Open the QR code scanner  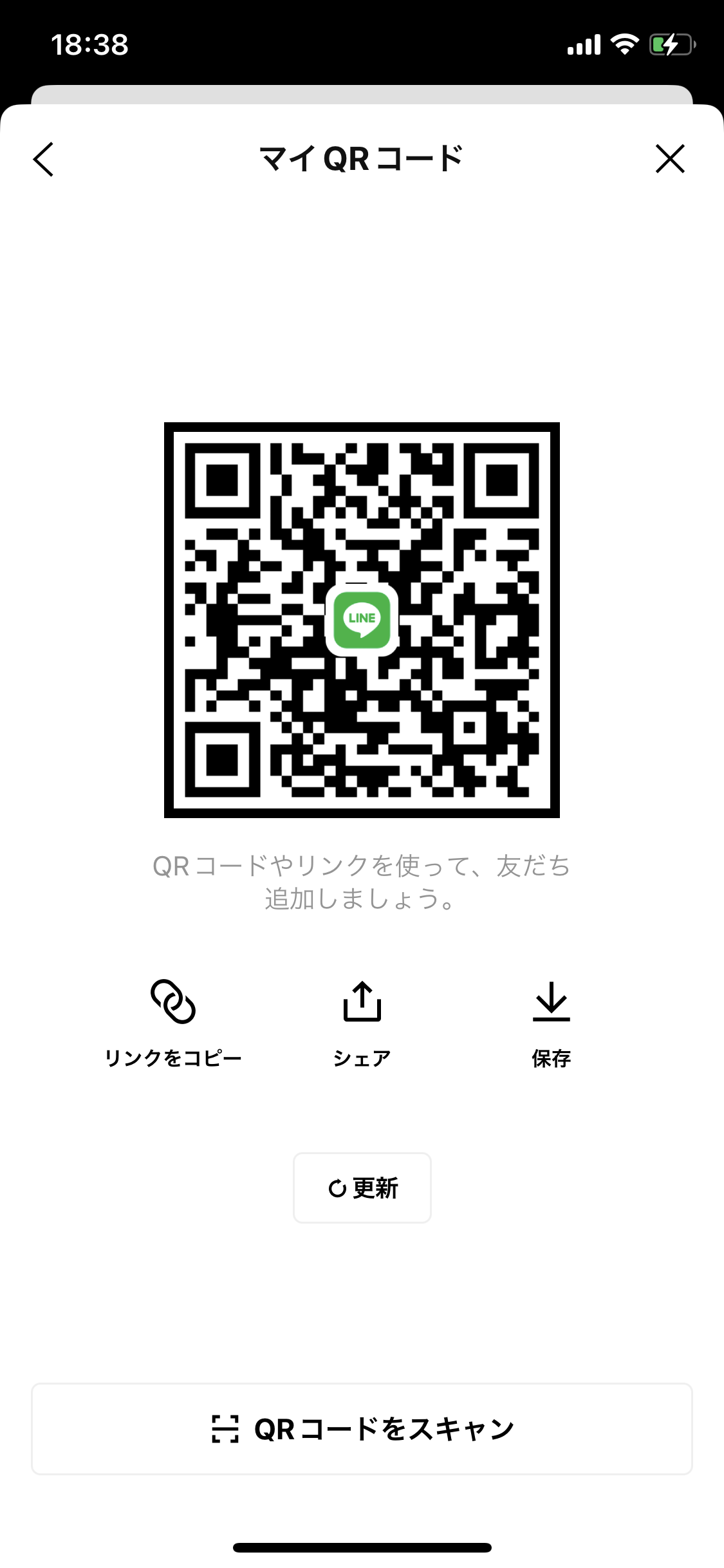(x=362, y=1429)
